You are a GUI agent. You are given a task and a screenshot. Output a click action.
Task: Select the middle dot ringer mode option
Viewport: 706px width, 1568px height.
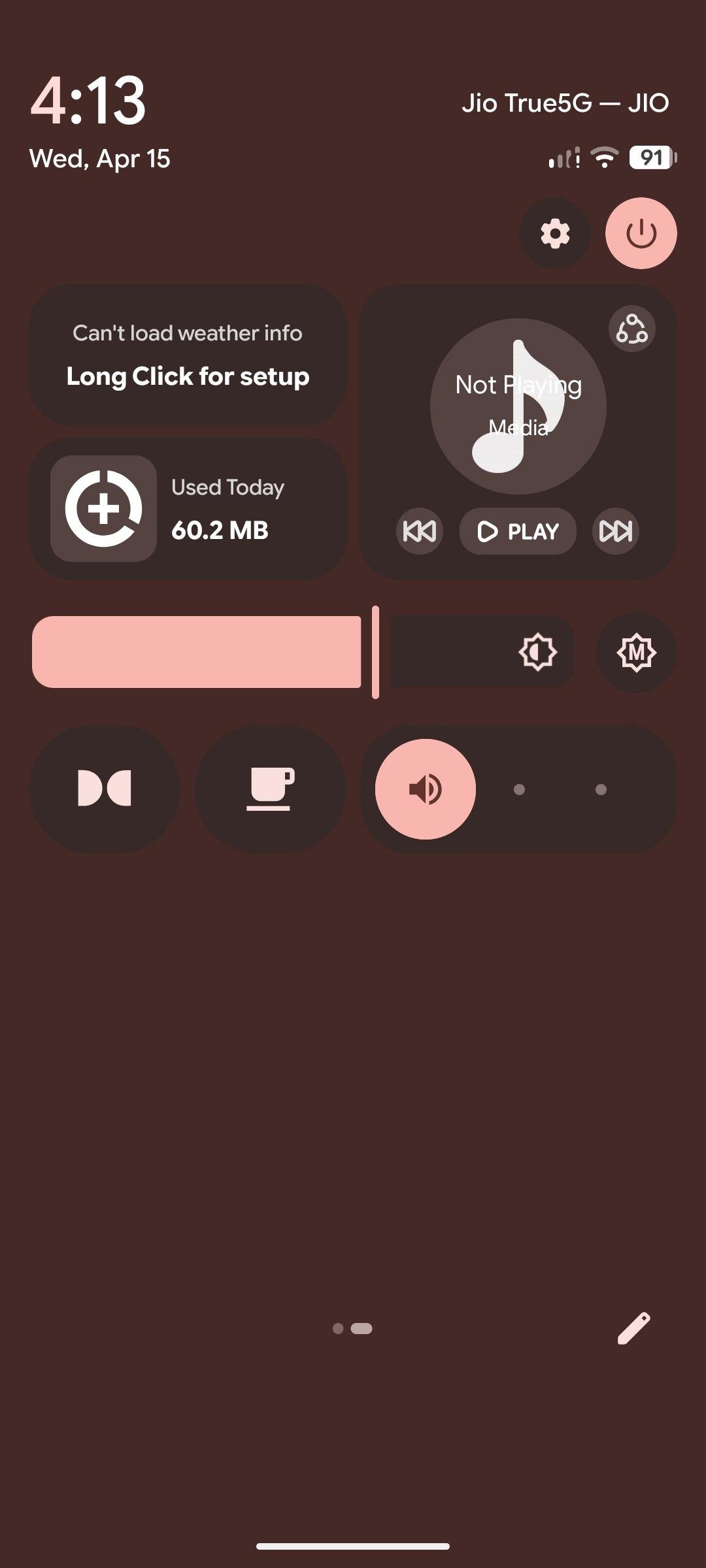pos(519,789)
